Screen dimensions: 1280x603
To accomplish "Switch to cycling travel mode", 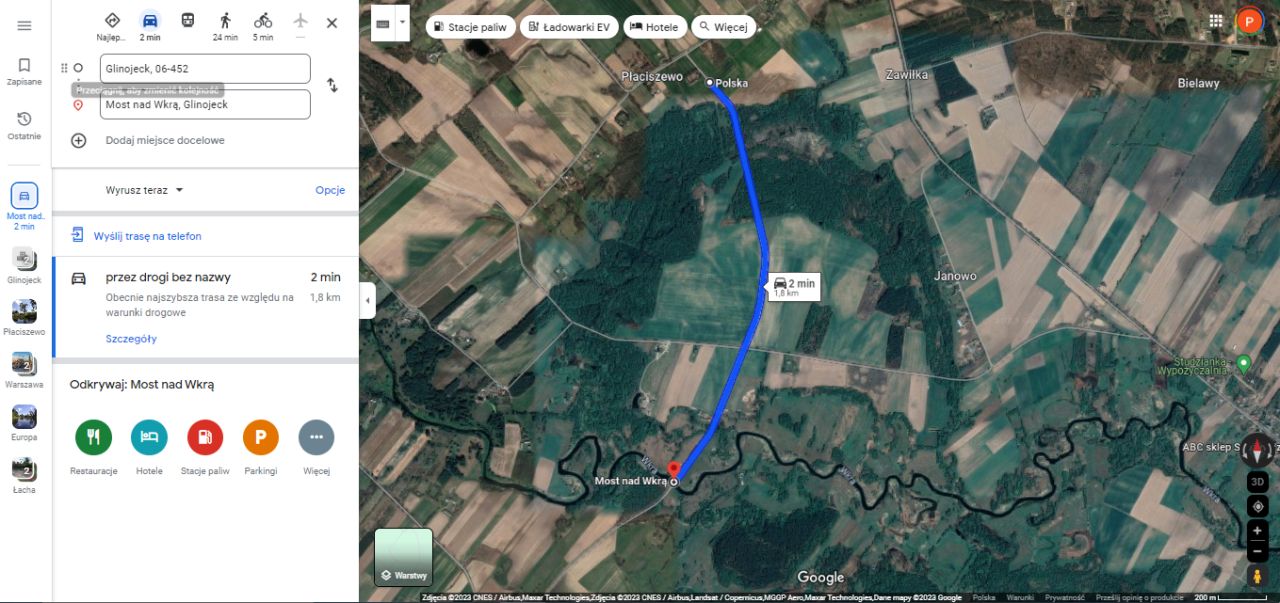I will 263,24.
